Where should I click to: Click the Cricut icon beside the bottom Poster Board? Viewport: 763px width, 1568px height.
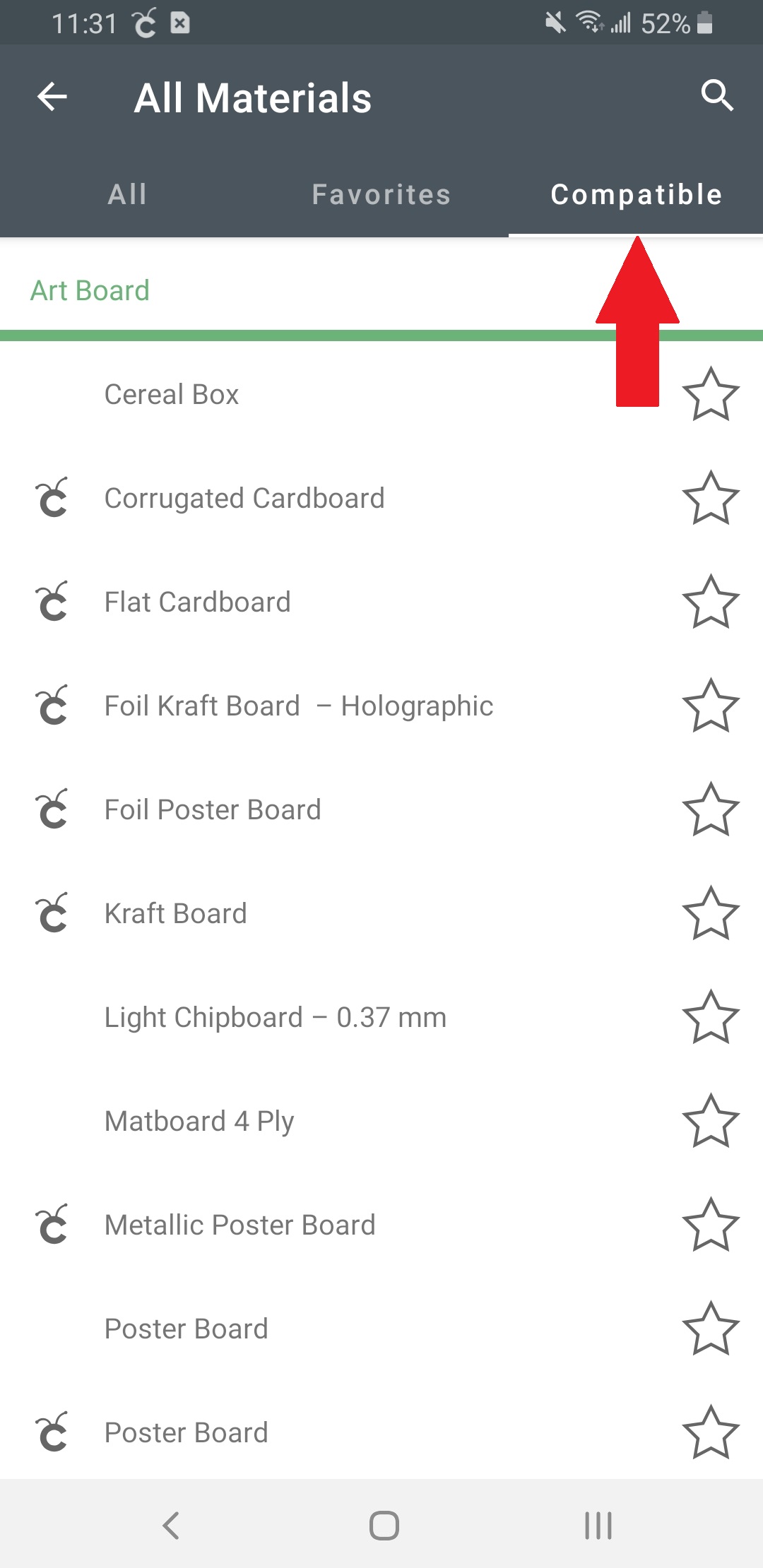[x=53, y=1432]
